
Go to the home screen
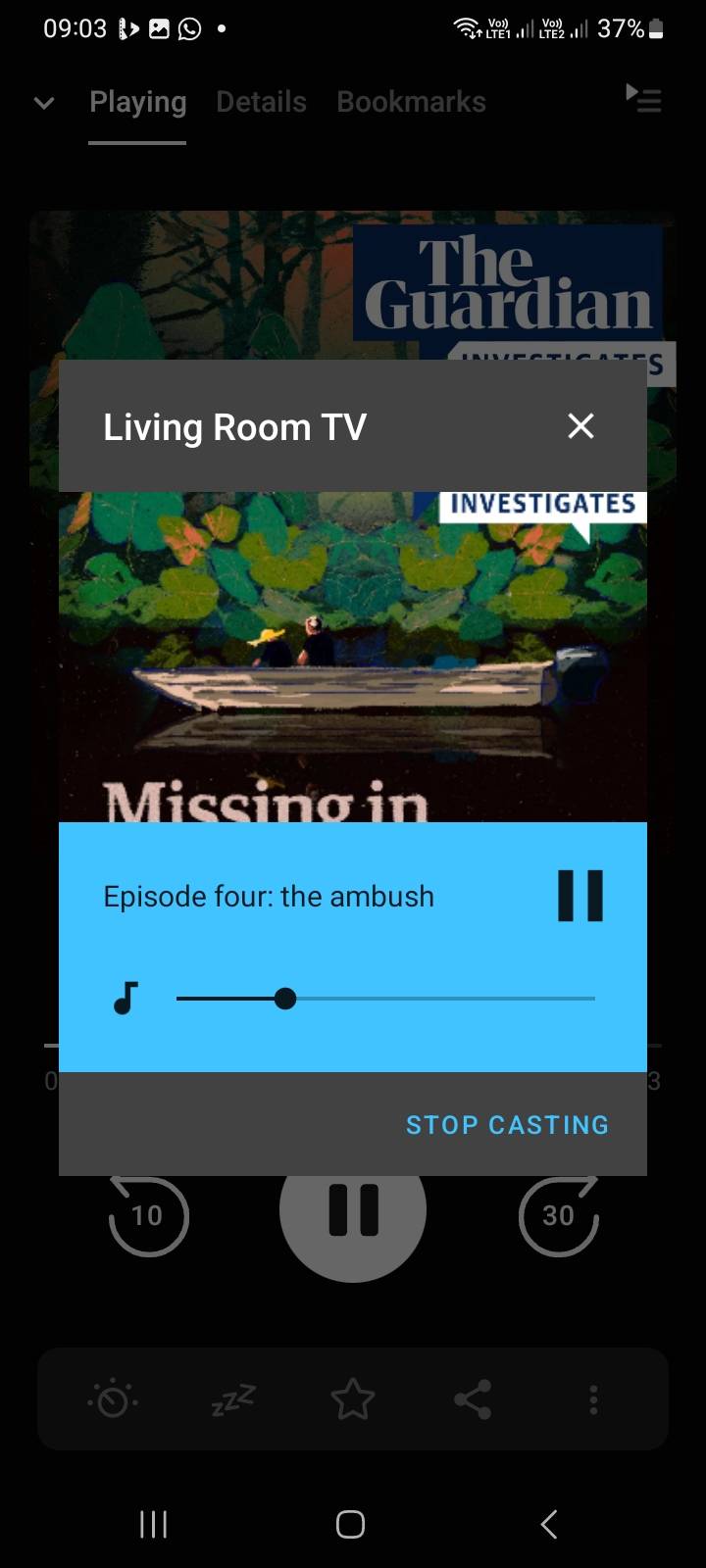click(x=350, y=1524)
